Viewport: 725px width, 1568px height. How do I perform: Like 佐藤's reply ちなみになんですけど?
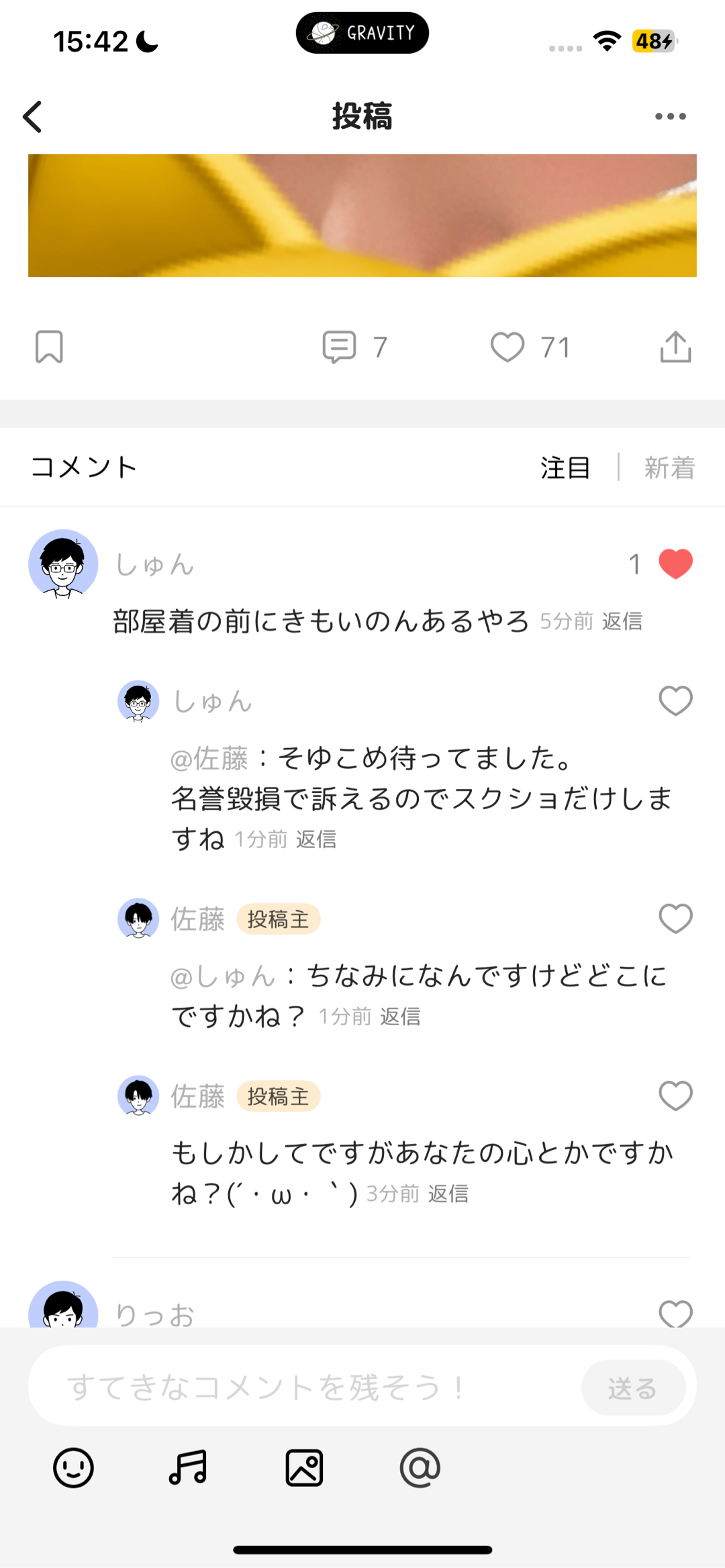pos(675,919)
